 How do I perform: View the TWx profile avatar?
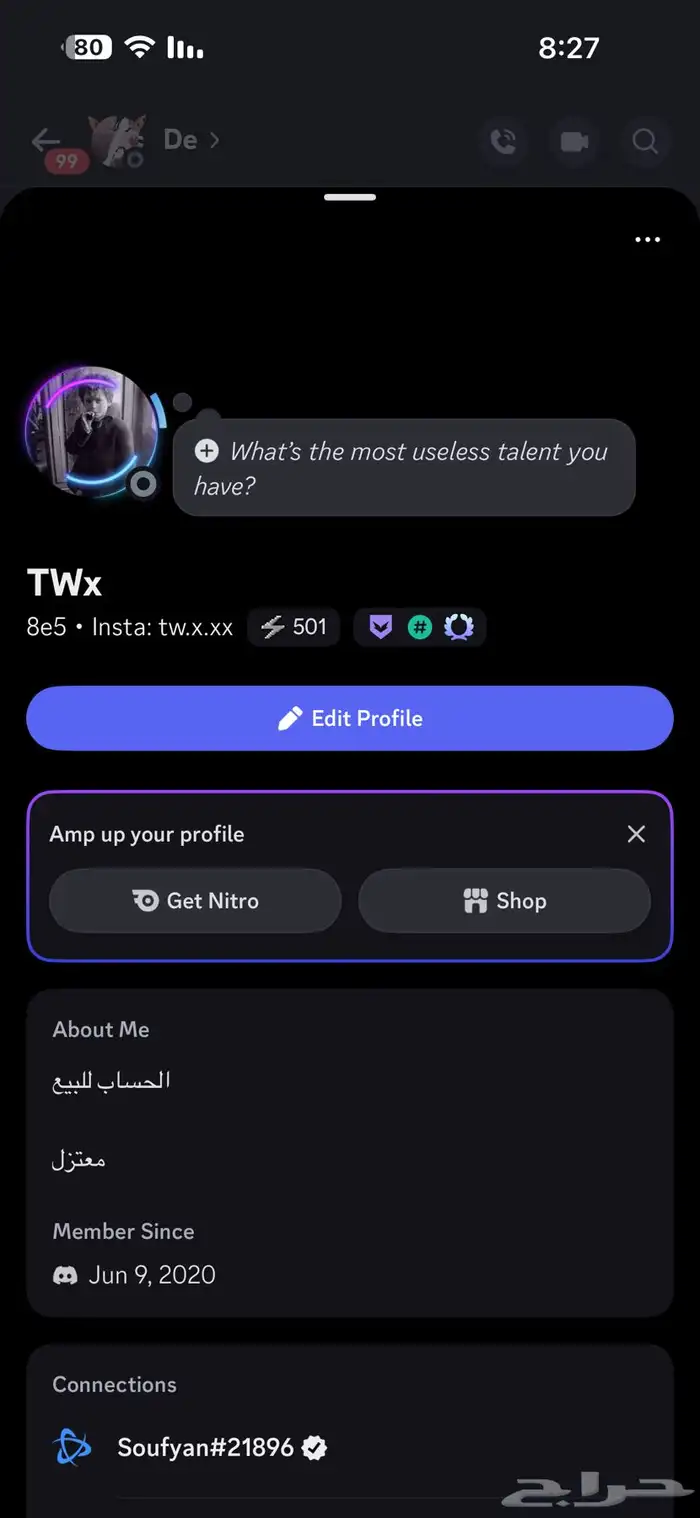(91, 431)
